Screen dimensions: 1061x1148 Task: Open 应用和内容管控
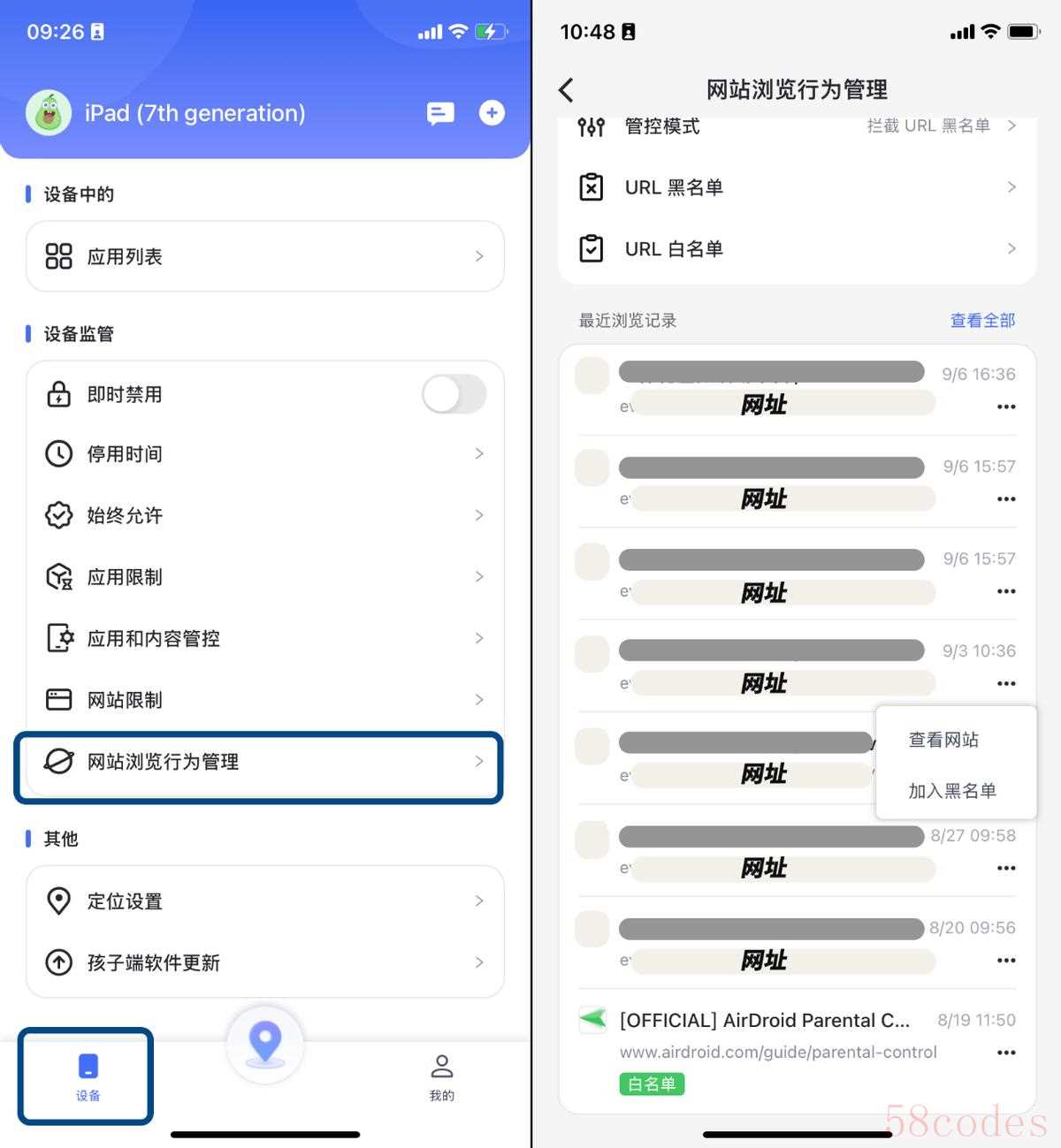click(x=264, y=638)
